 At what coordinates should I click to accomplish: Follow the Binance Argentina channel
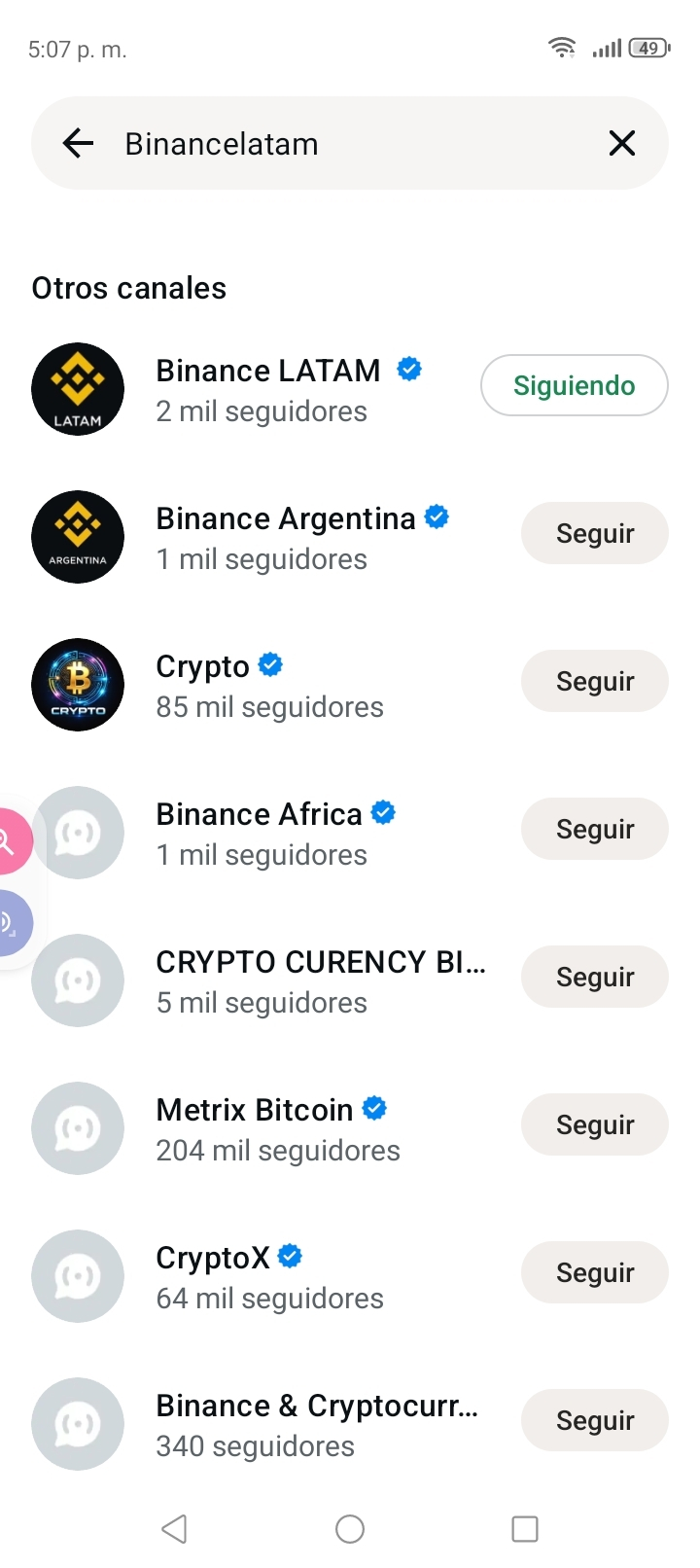pos(594,534)
